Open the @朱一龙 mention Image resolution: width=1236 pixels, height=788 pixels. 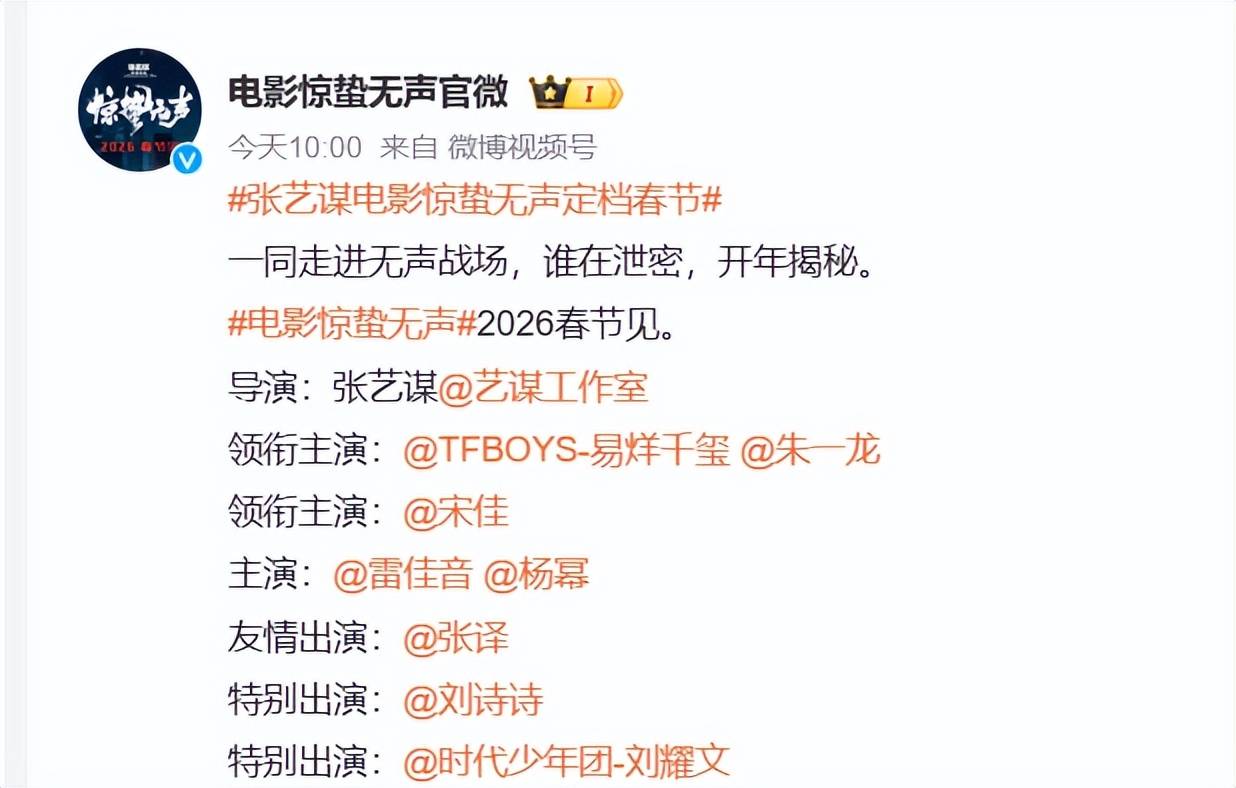point(810,450)
